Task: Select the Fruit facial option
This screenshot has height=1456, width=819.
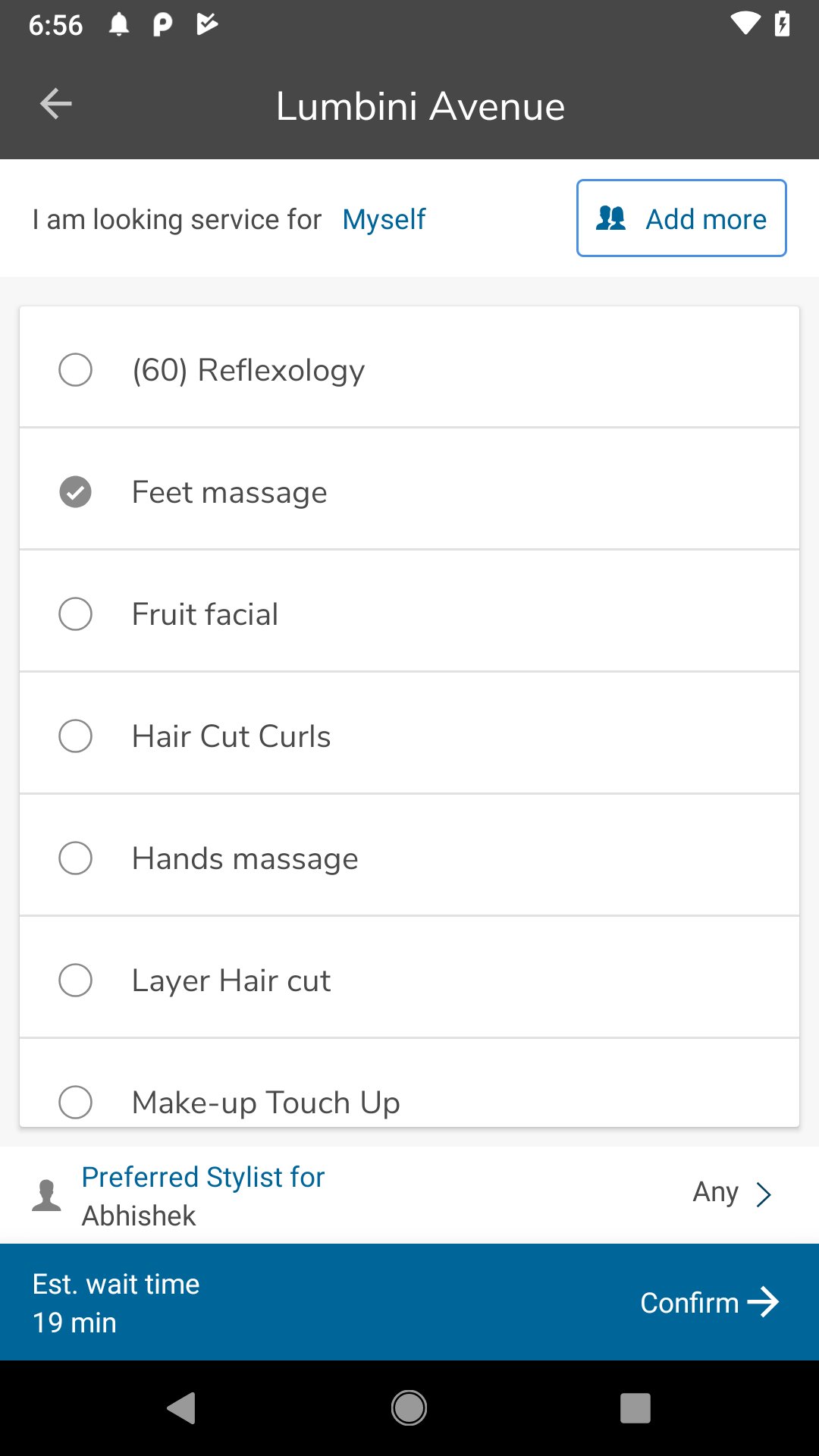Action: pos(74,613)
